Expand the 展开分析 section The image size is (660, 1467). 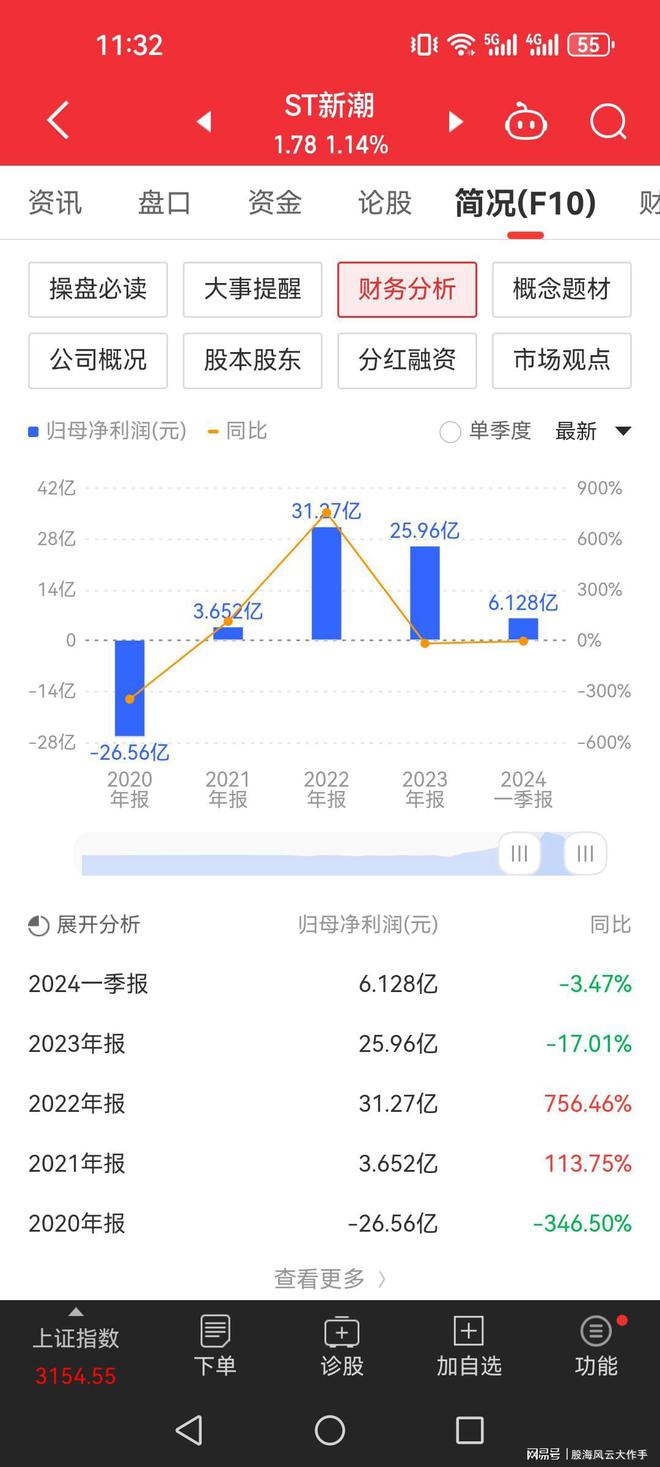84,925
